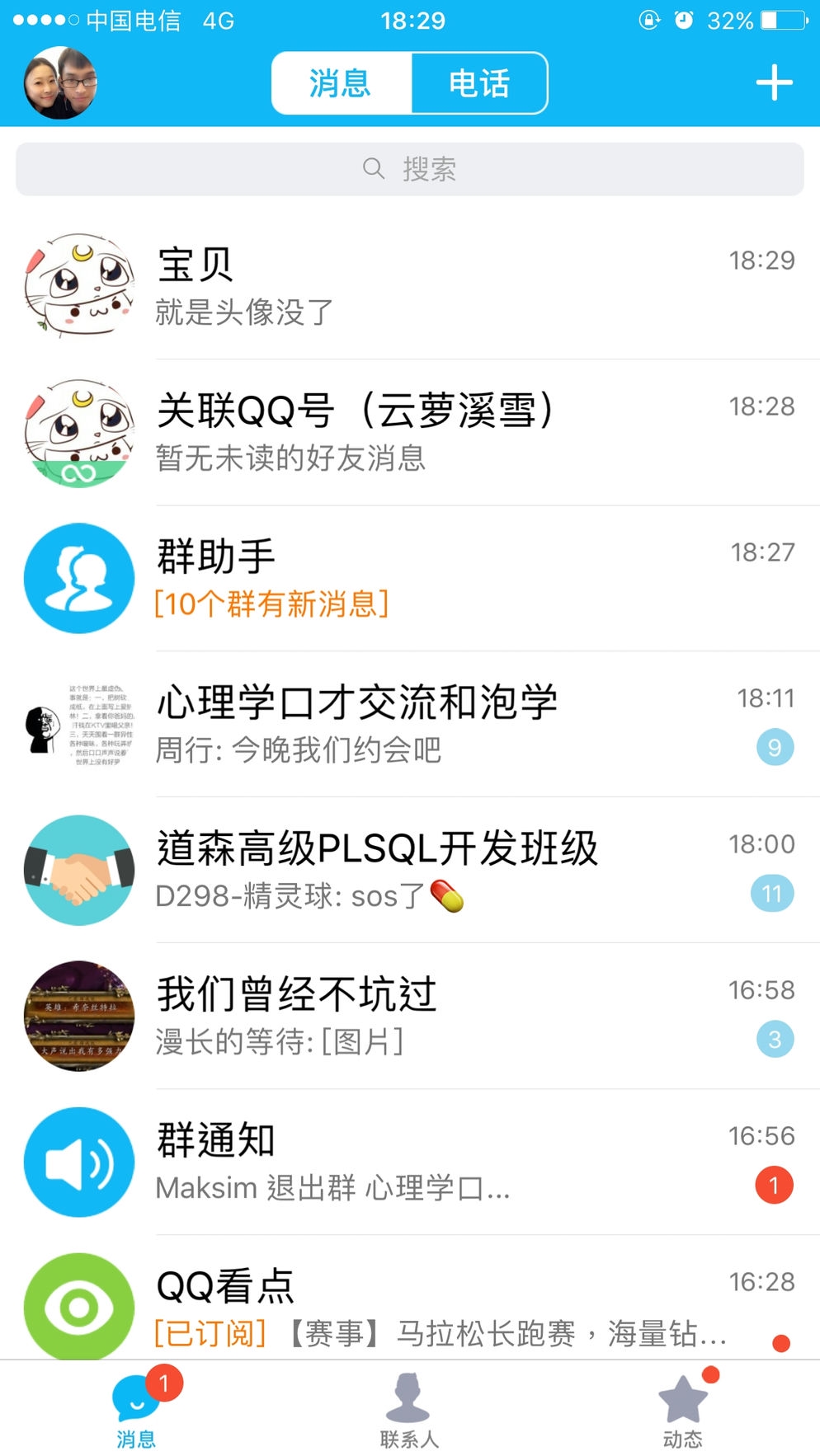Viewport: 820px width, 1456px height.
Task: Tap the 消息 tab in bottom bar
Action: 136,1410
